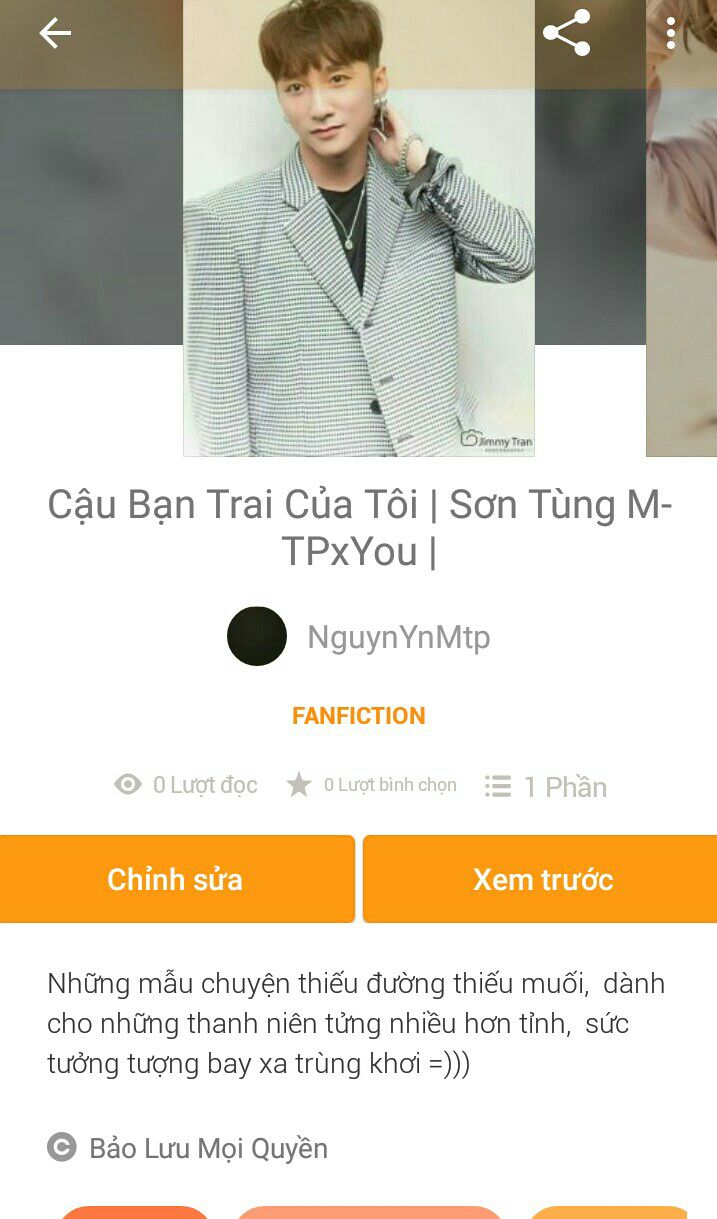Share this story
The height and width of the screenshot is (1219, 717).
[x=566, y=33]
